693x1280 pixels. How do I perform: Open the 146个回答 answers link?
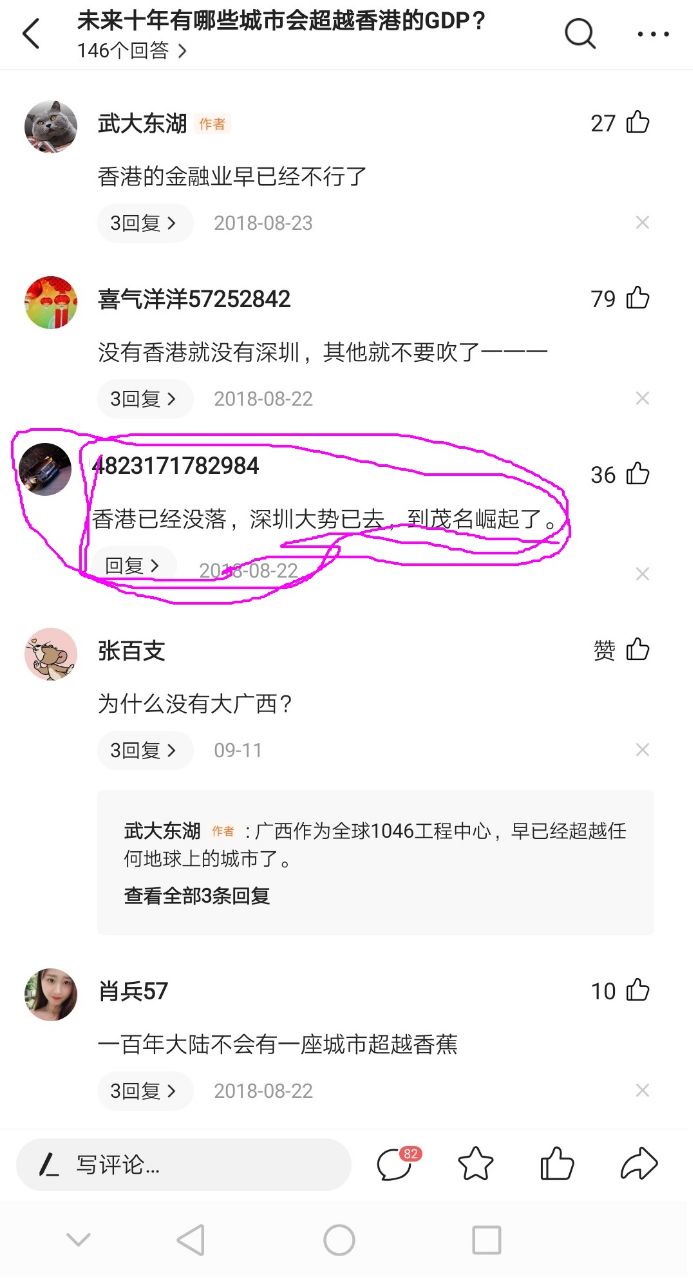click(x=132, y=51)
